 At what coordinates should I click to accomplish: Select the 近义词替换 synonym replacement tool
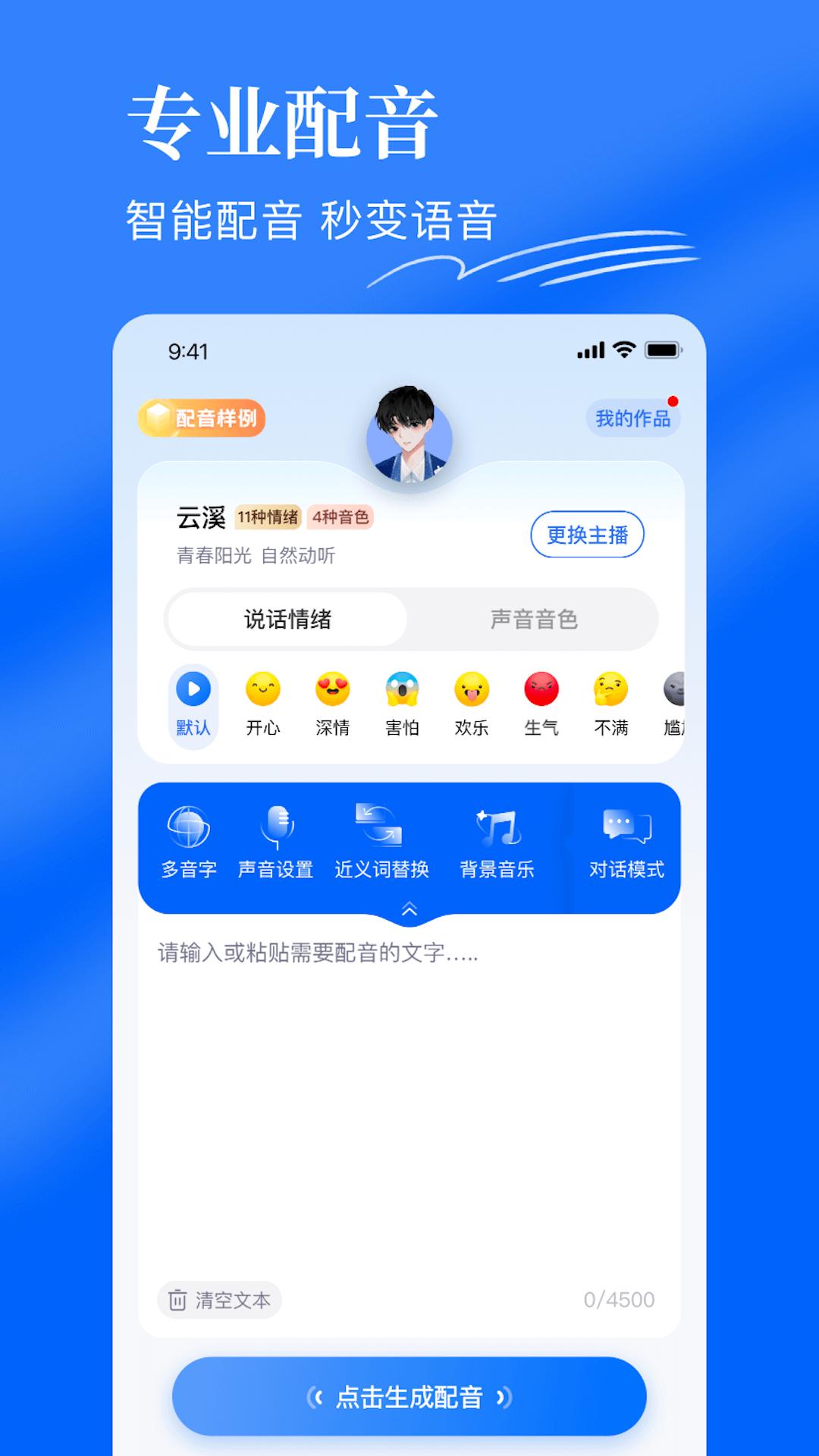(x=382, y=842)
